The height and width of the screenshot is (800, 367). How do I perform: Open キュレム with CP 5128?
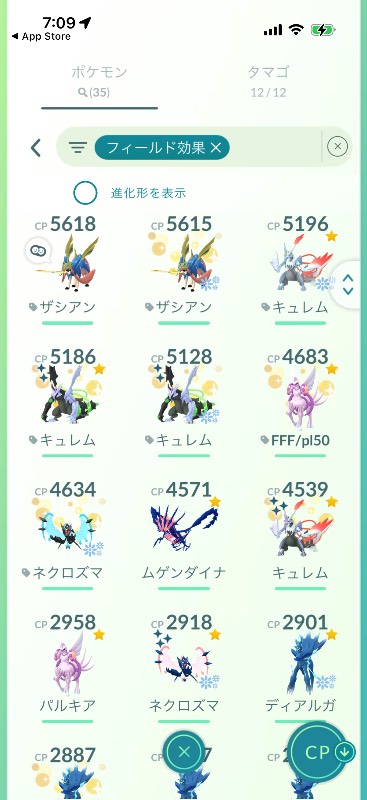point(184,402)
